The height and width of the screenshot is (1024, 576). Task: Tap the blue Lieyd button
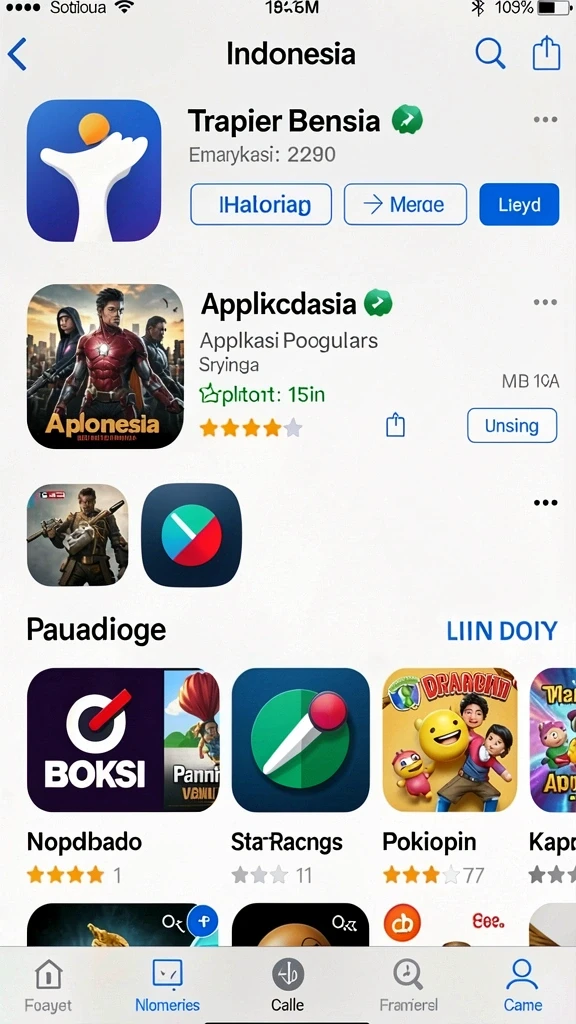[519, 204]
